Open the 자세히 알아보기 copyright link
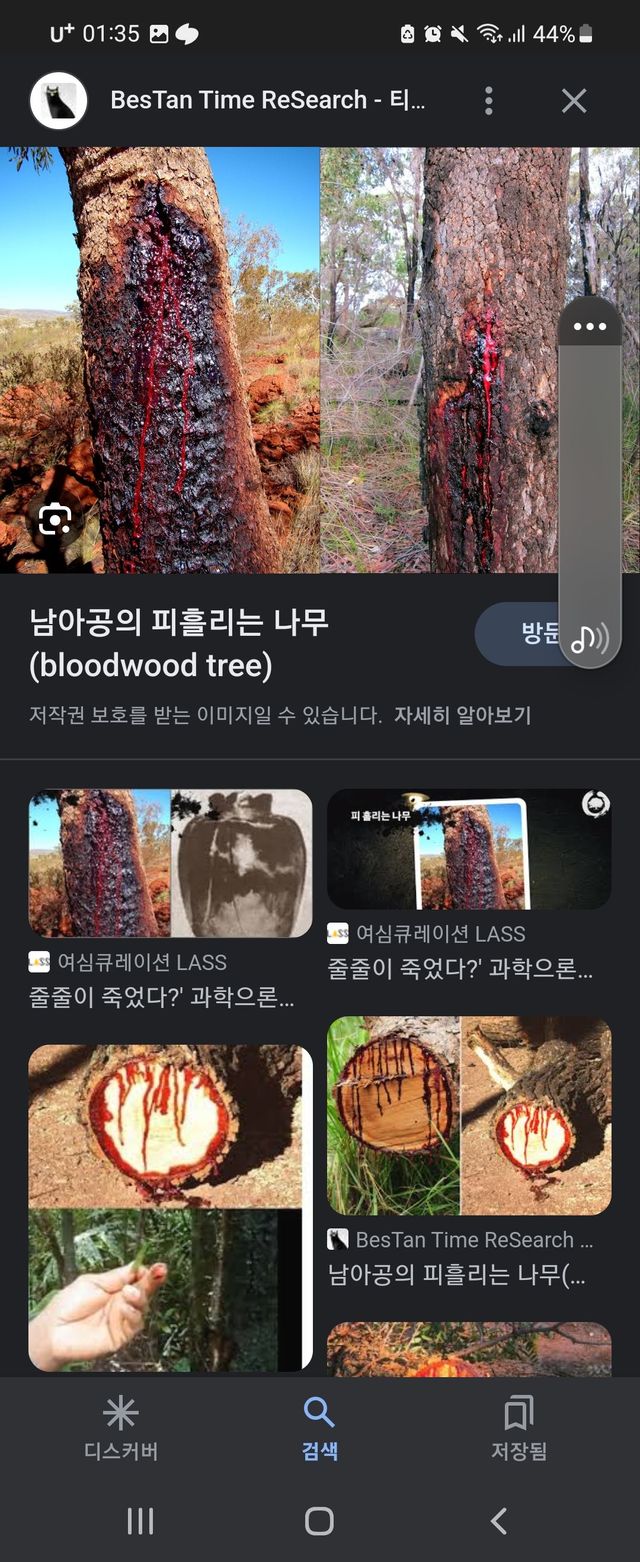 pyautogui.click(x=462, y=715)
